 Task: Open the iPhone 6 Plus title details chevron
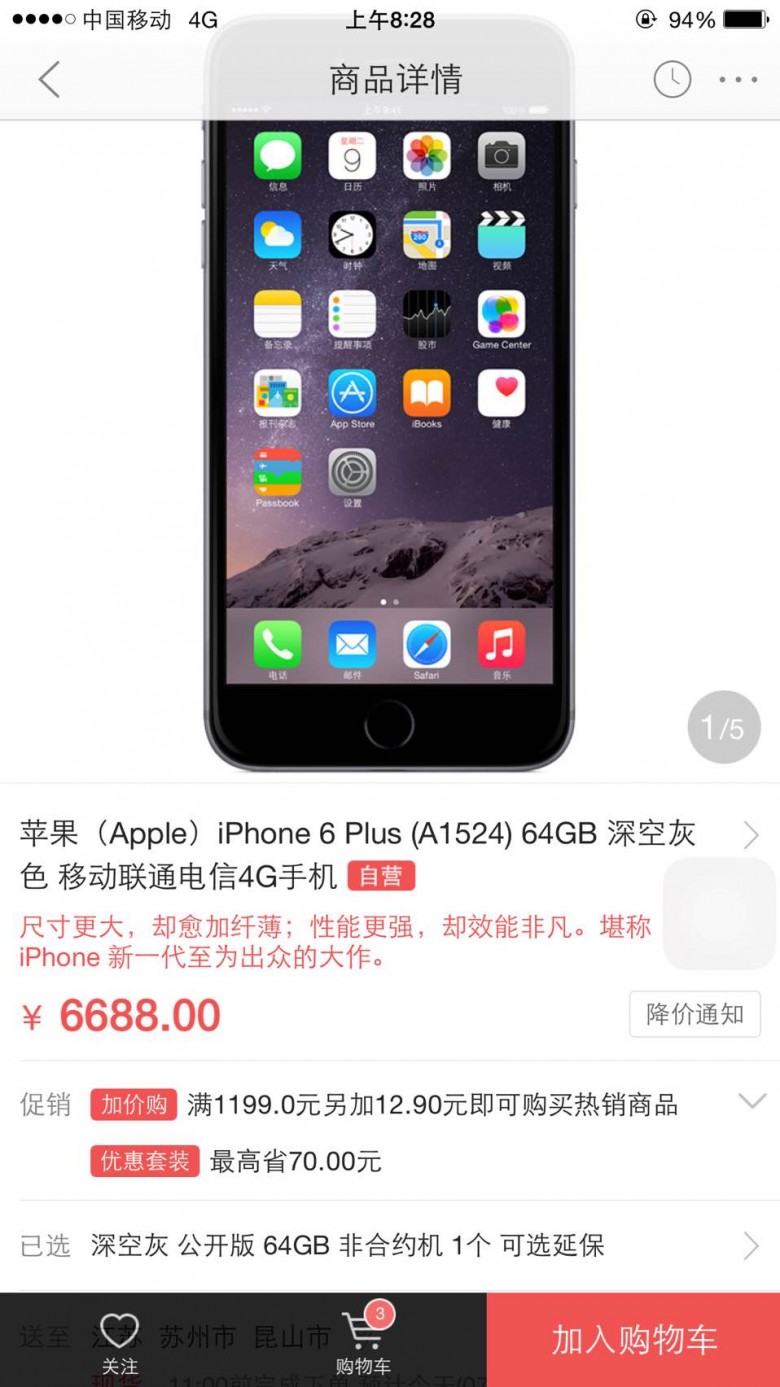(x=751, y=835)
